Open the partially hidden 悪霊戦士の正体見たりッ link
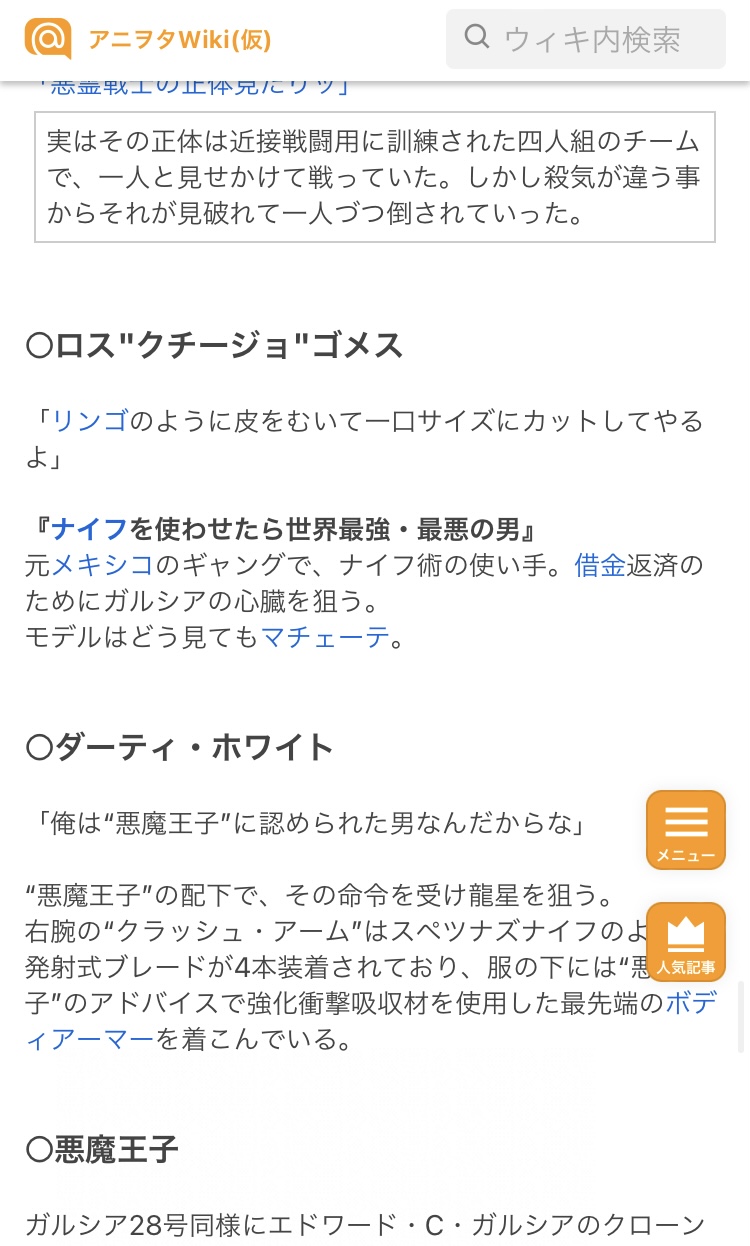Screen dimensions: 750x1246 193,86
